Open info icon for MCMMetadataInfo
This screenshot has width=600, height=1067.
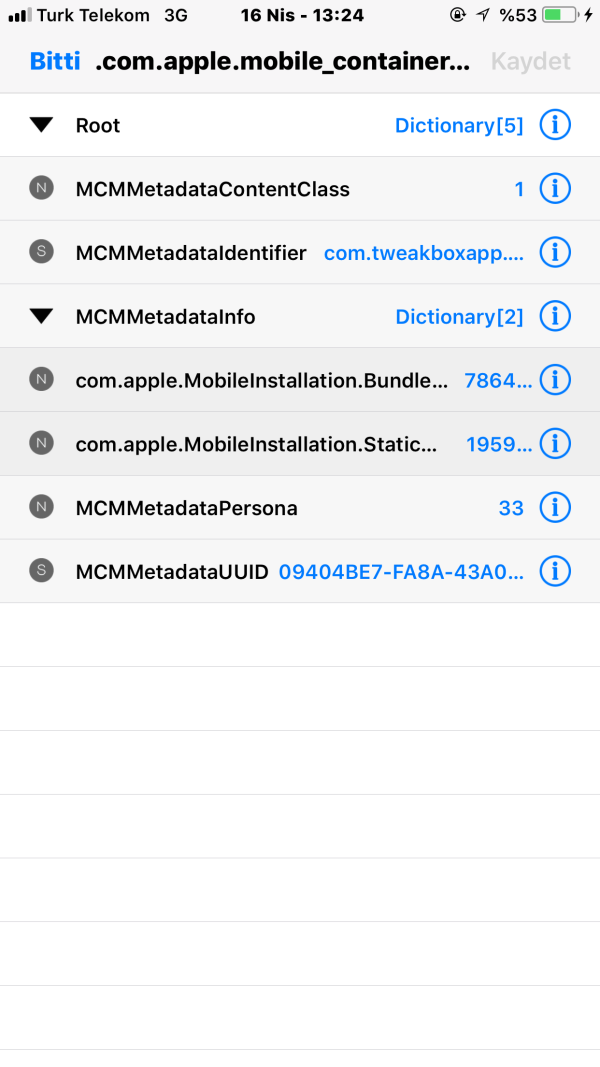click(555, 317)
